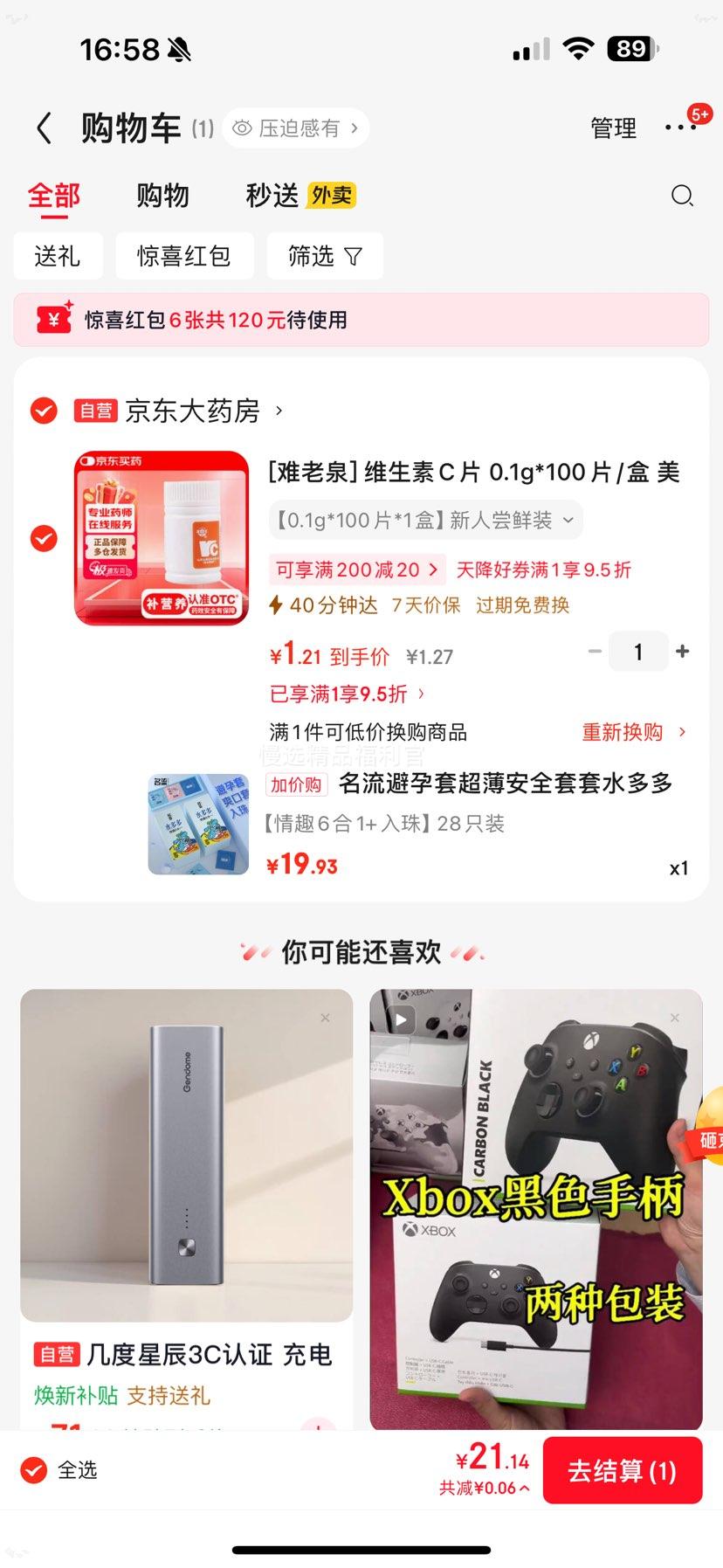
Task: Toggle the 京东大药房 store checkbox
Action: pos(44,410)
